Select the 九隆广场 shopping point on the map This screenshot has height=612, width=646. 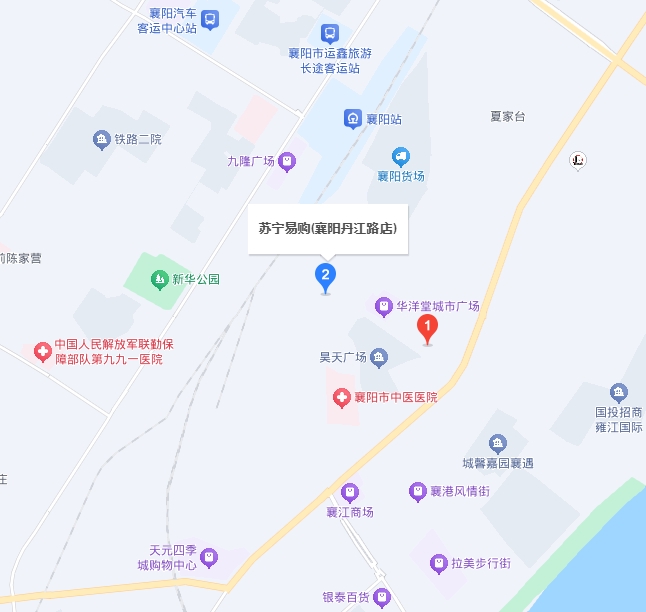pyautogui.click(x=287, y=160)
